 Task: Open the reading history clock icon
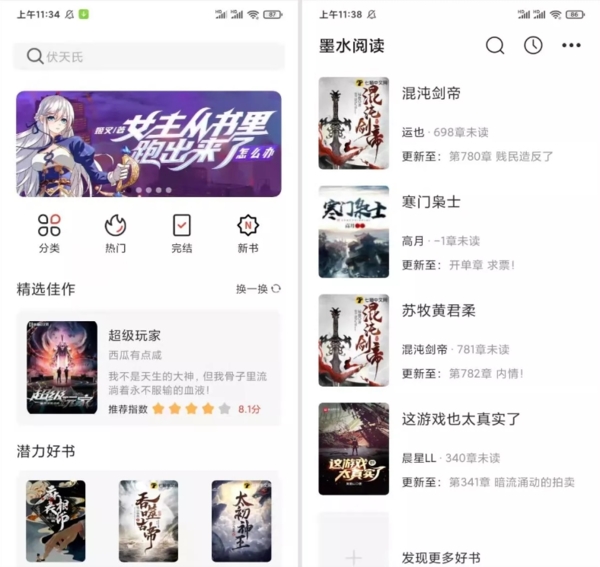[x=533, y=46]
